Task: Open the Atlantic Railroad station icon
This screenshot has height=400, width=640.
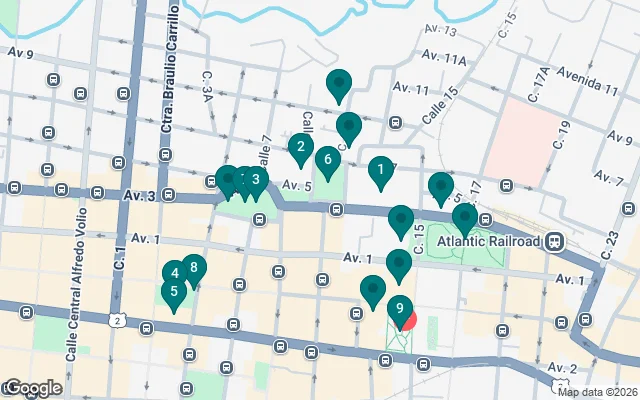Action: tap(555, 241)
